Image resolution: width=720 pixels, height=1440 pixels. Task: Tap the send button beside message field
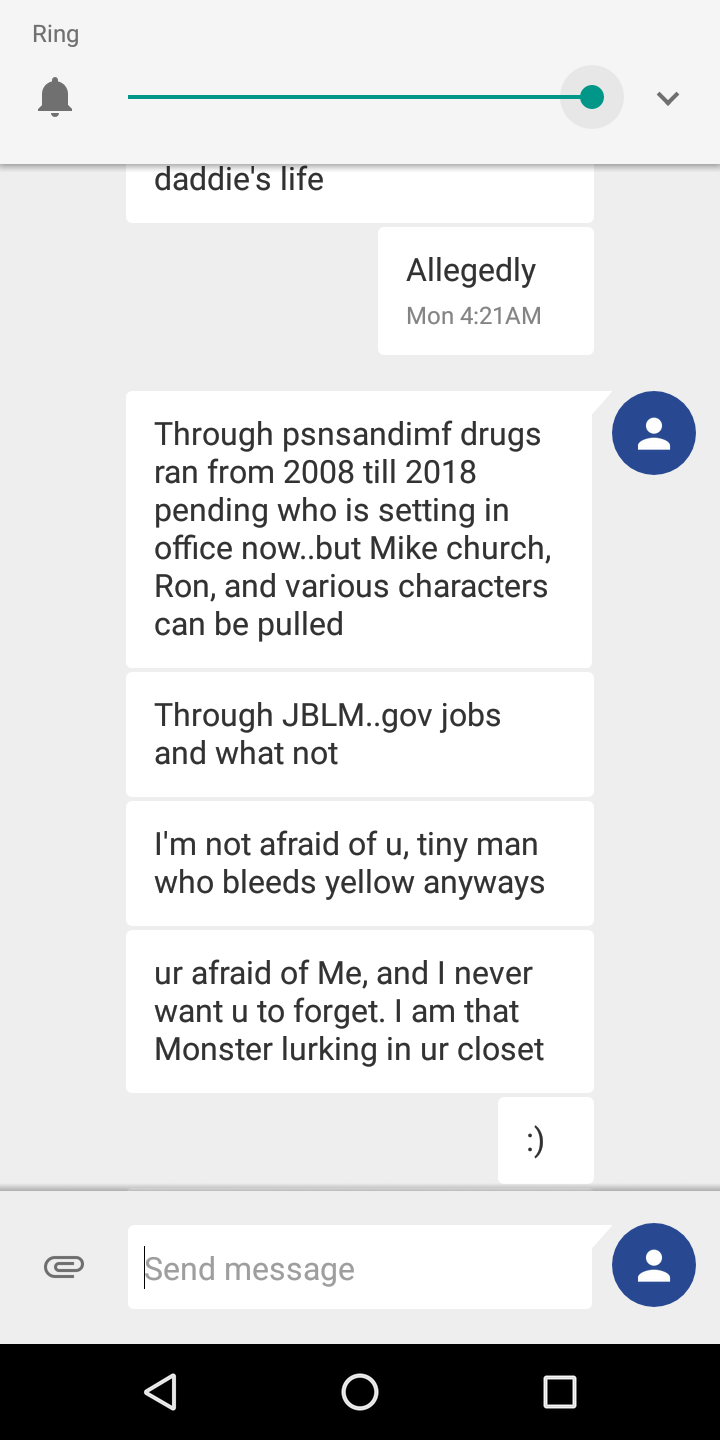point(653,1265)
